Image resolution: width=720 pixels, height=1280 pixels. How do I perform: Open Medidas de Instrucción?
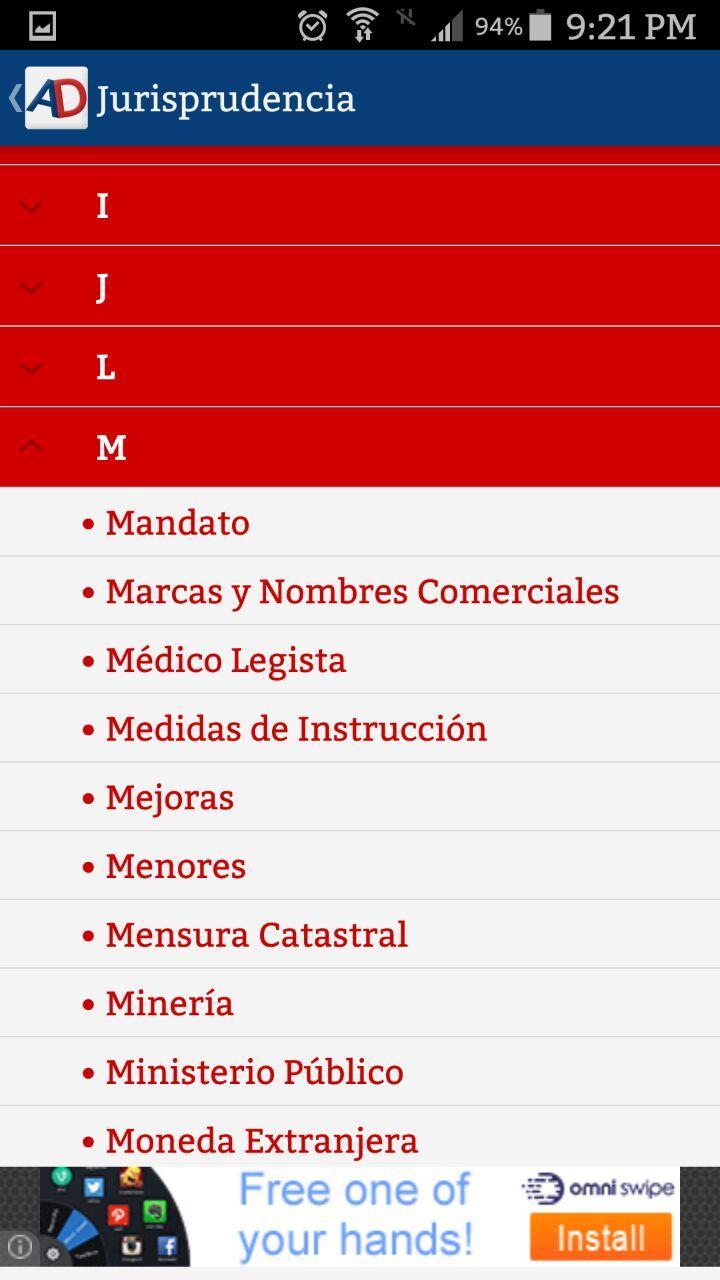[x=296, y=729]
